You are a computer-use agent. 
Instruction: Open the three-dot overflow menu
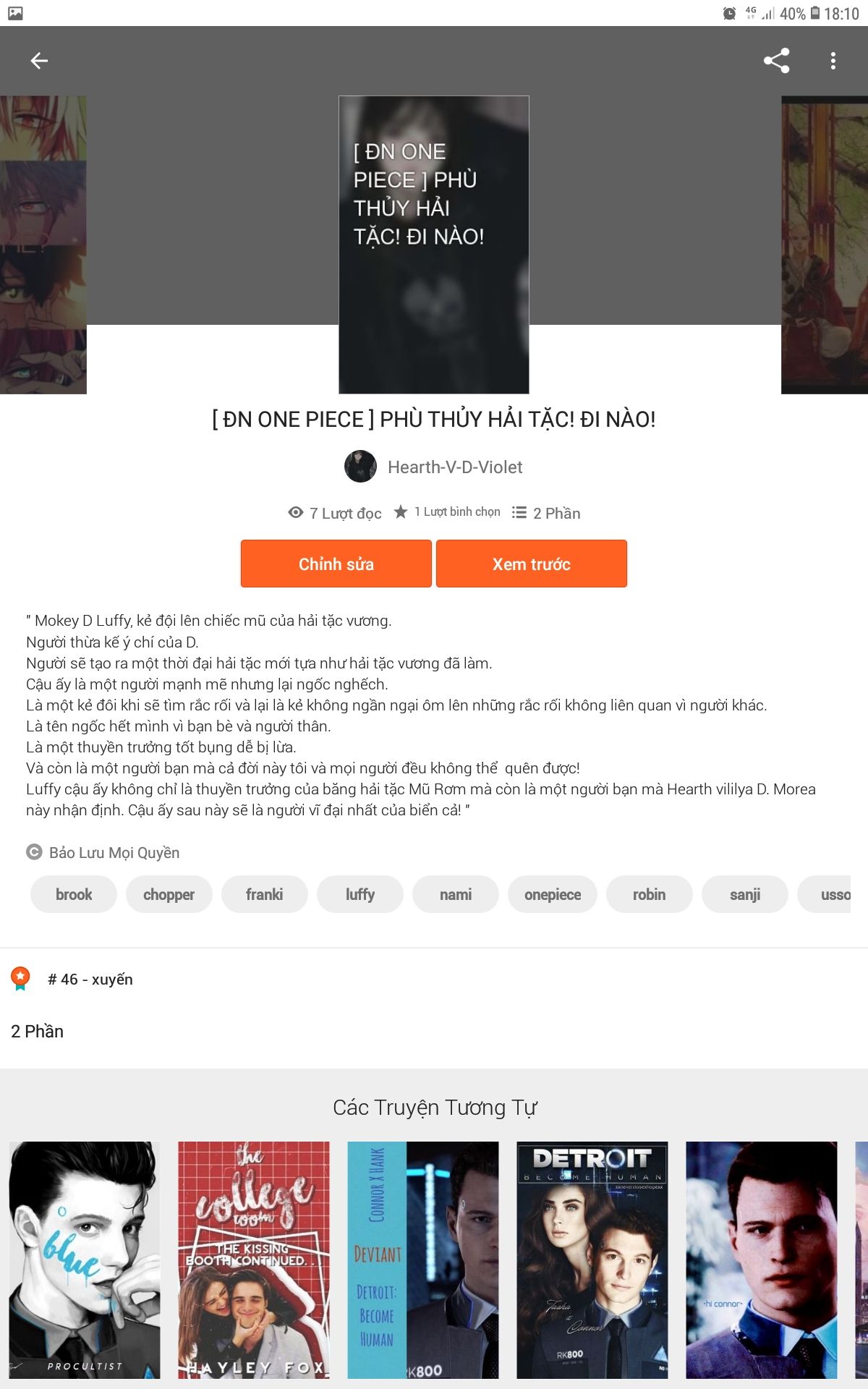pyautogui.click(x=833, y=61)
